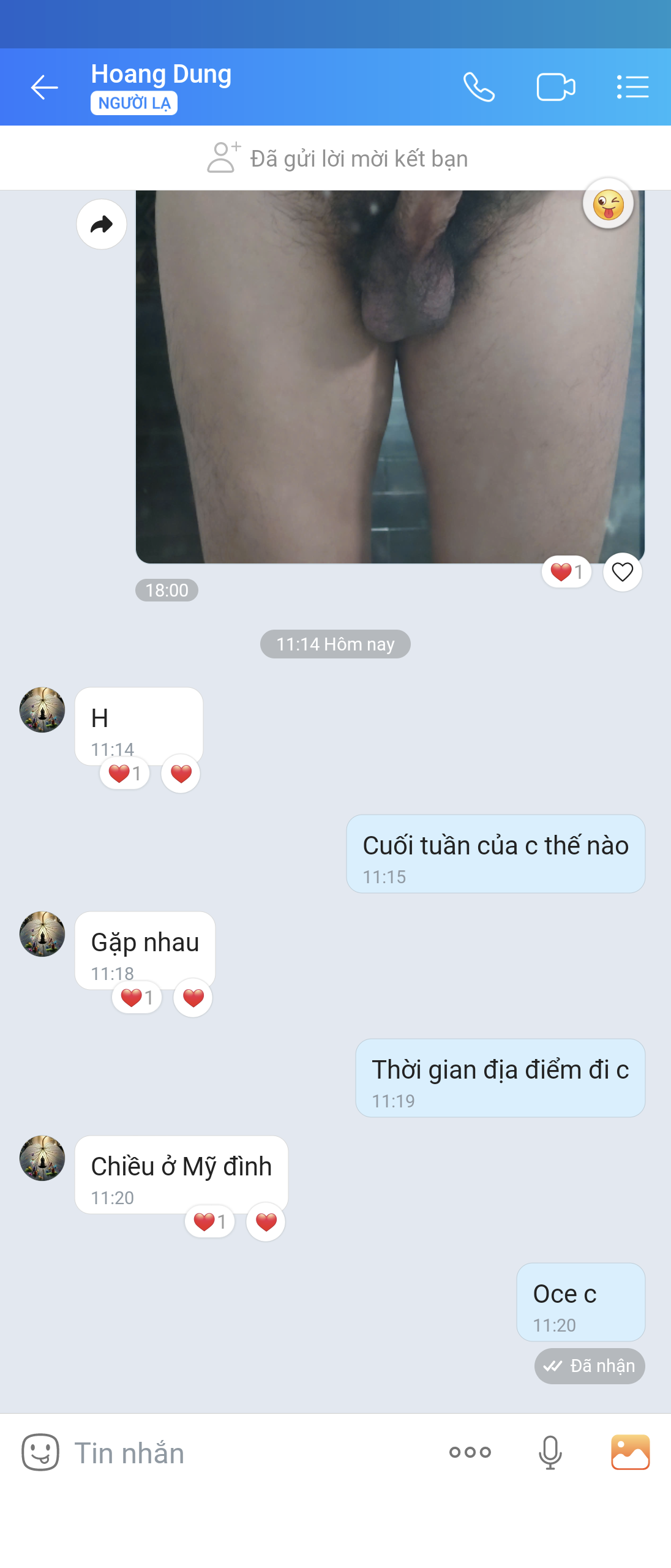The height and width of the screenshot is (1568, 671).
Task: Open the voice call icon
Action: 479,87
